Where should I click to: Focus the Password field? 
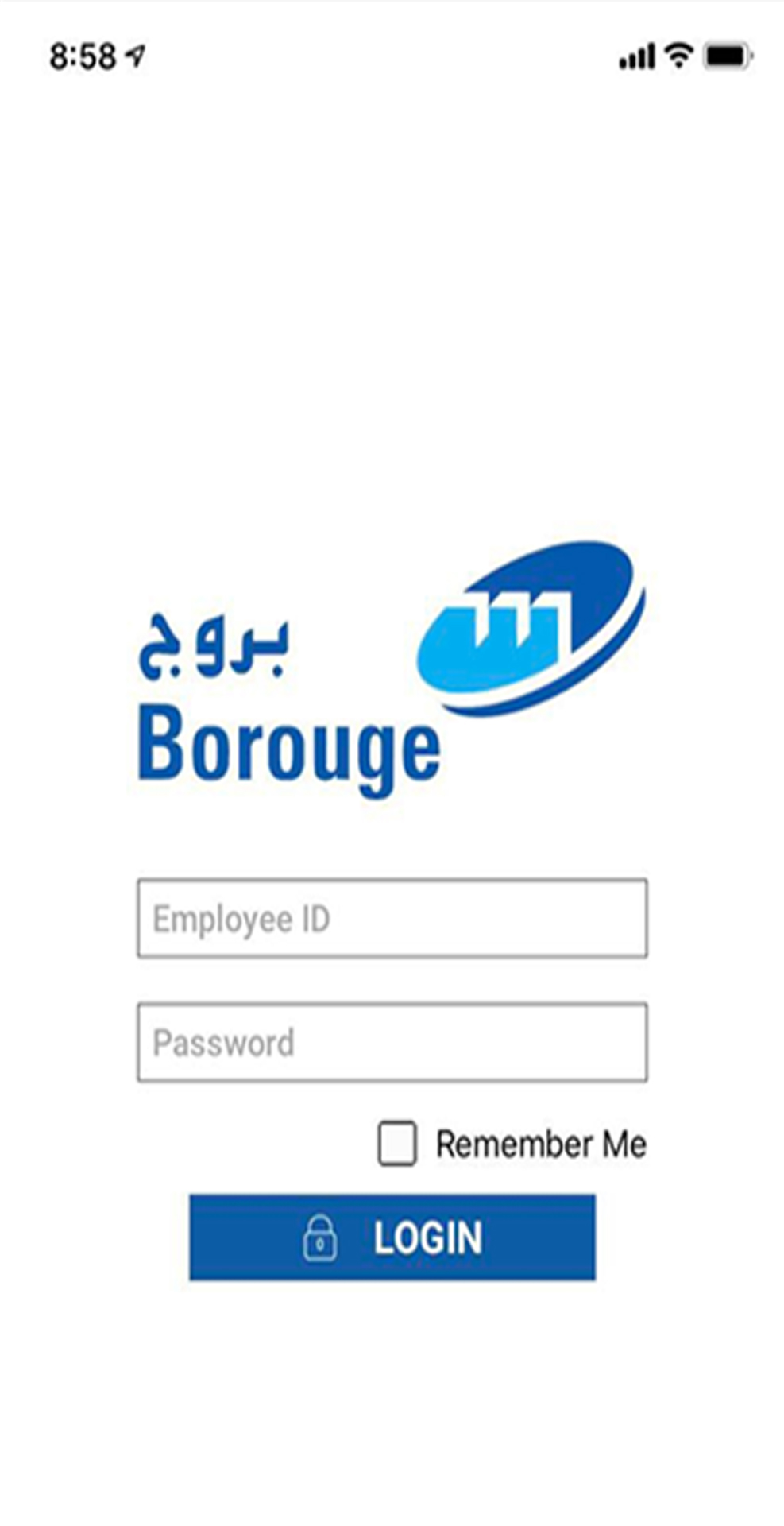coord(392,1042)
